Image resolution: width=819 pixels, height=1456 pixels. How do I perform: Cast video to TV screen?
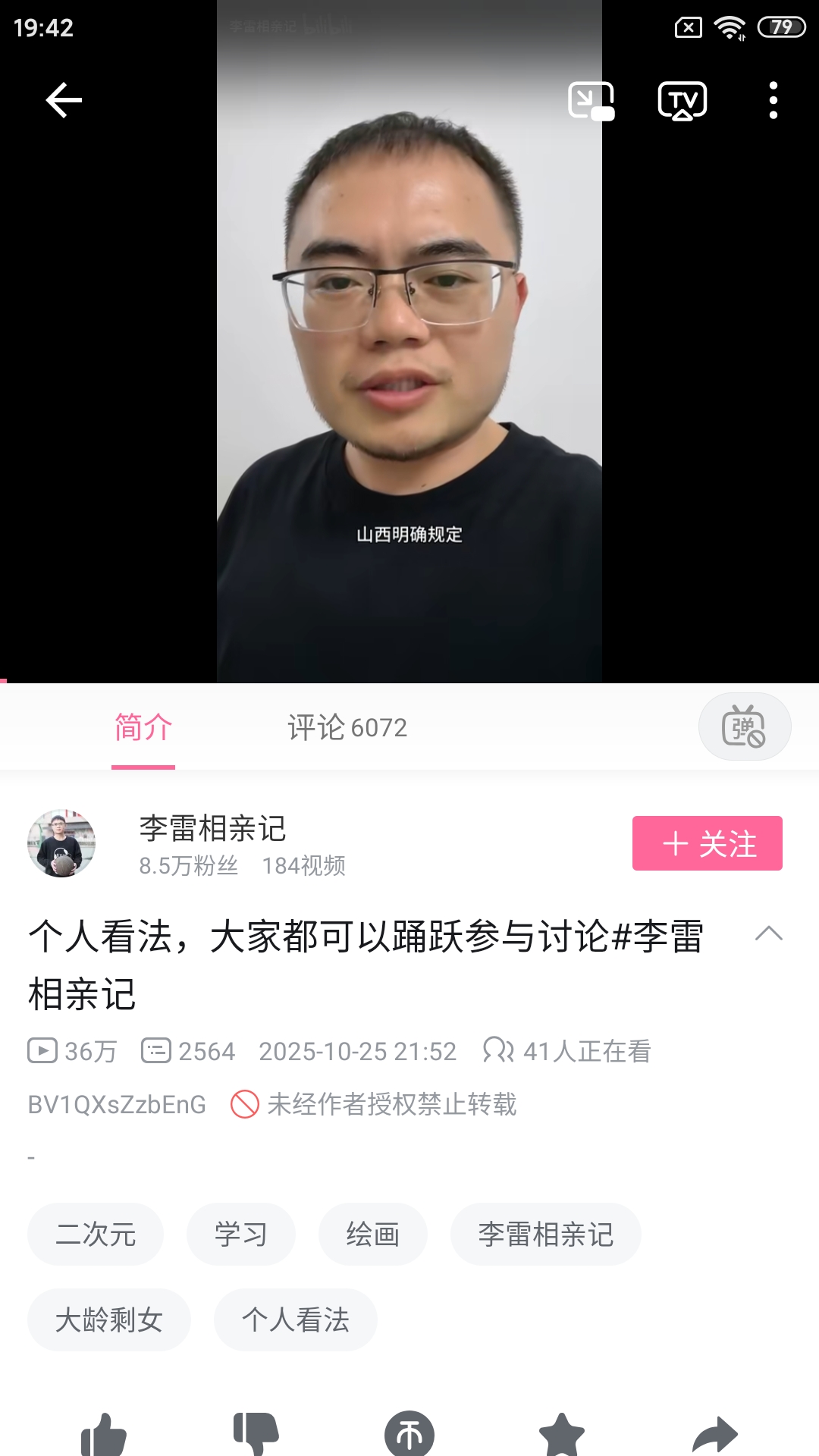(682, 99)
